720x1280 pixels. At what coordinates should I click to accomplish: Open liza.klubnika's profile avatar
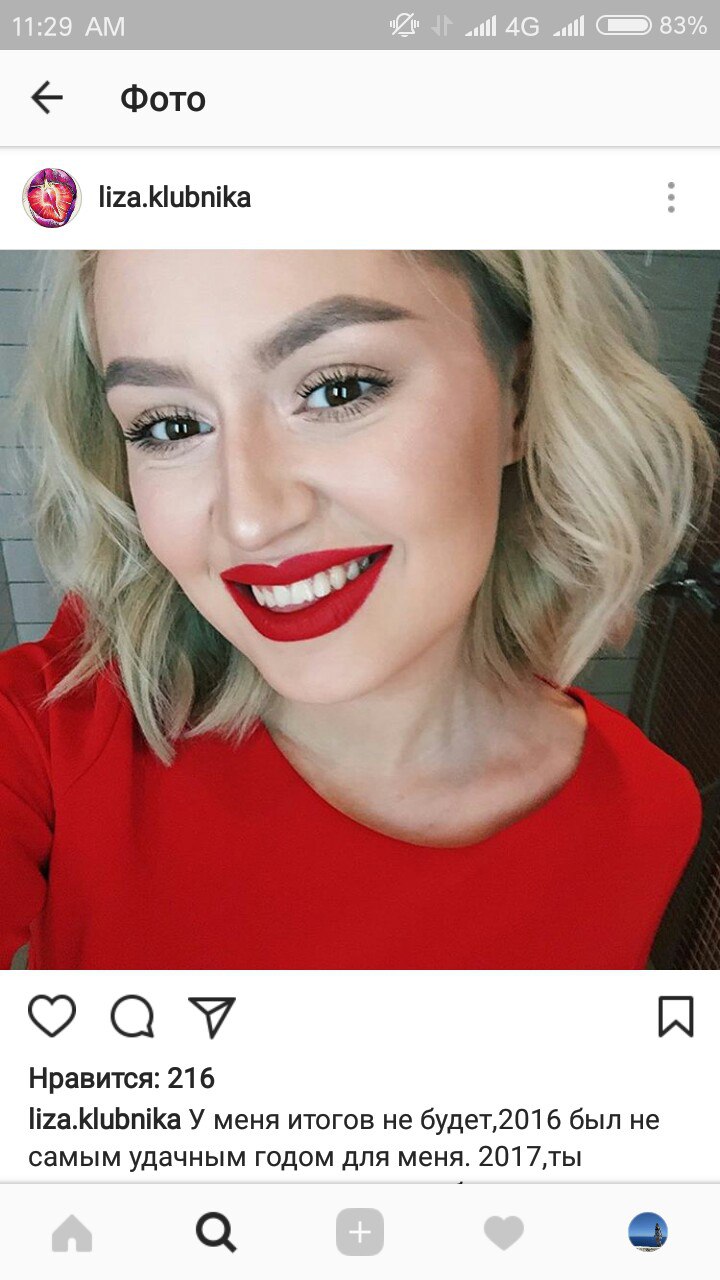(51, 198)
